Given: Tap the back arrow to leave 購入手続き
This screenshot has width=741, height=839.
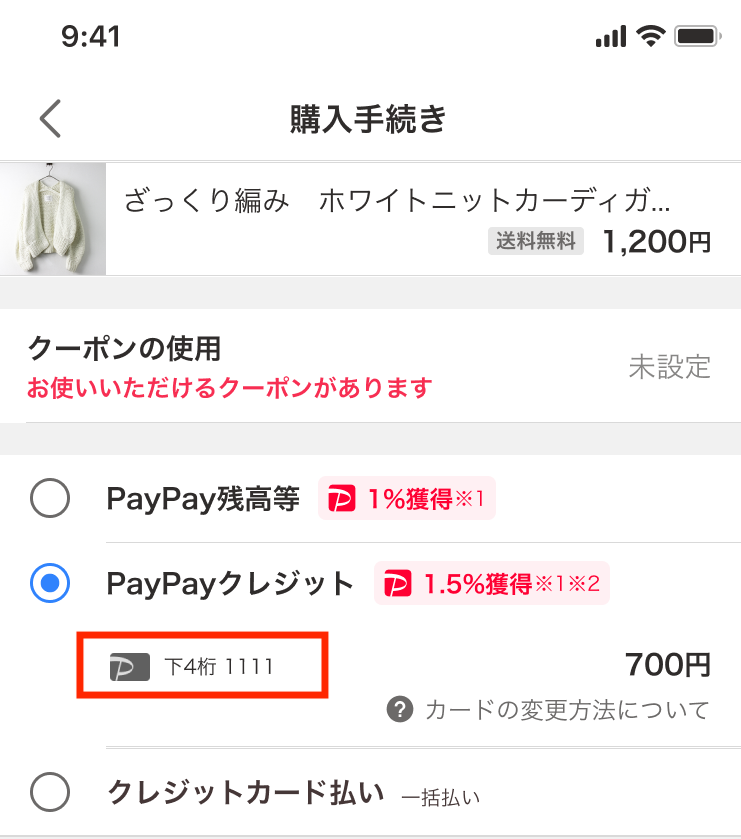Looking at the screenshot, I should click(x=49, y=117).
